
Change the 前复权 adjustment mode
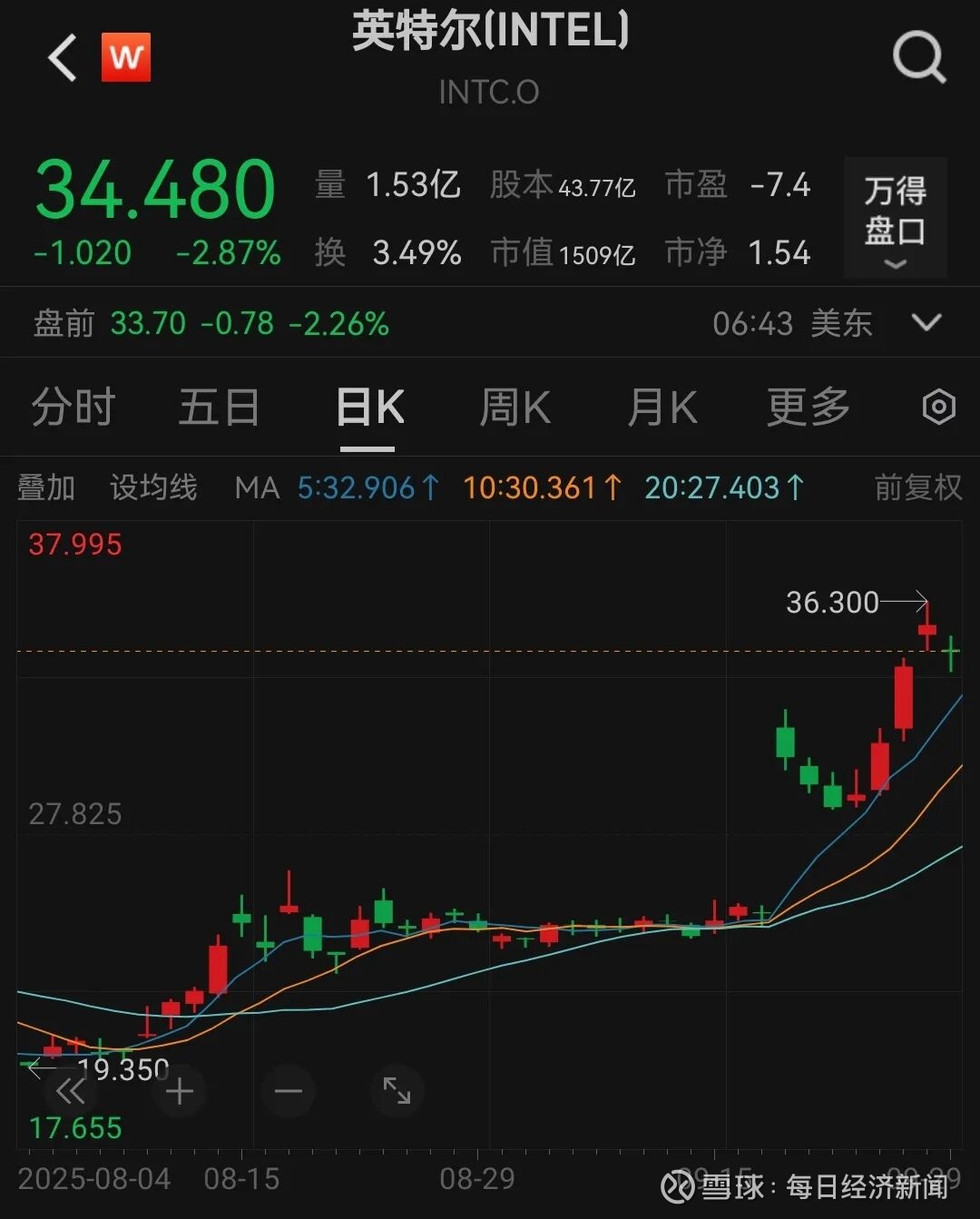coord(917,487)
